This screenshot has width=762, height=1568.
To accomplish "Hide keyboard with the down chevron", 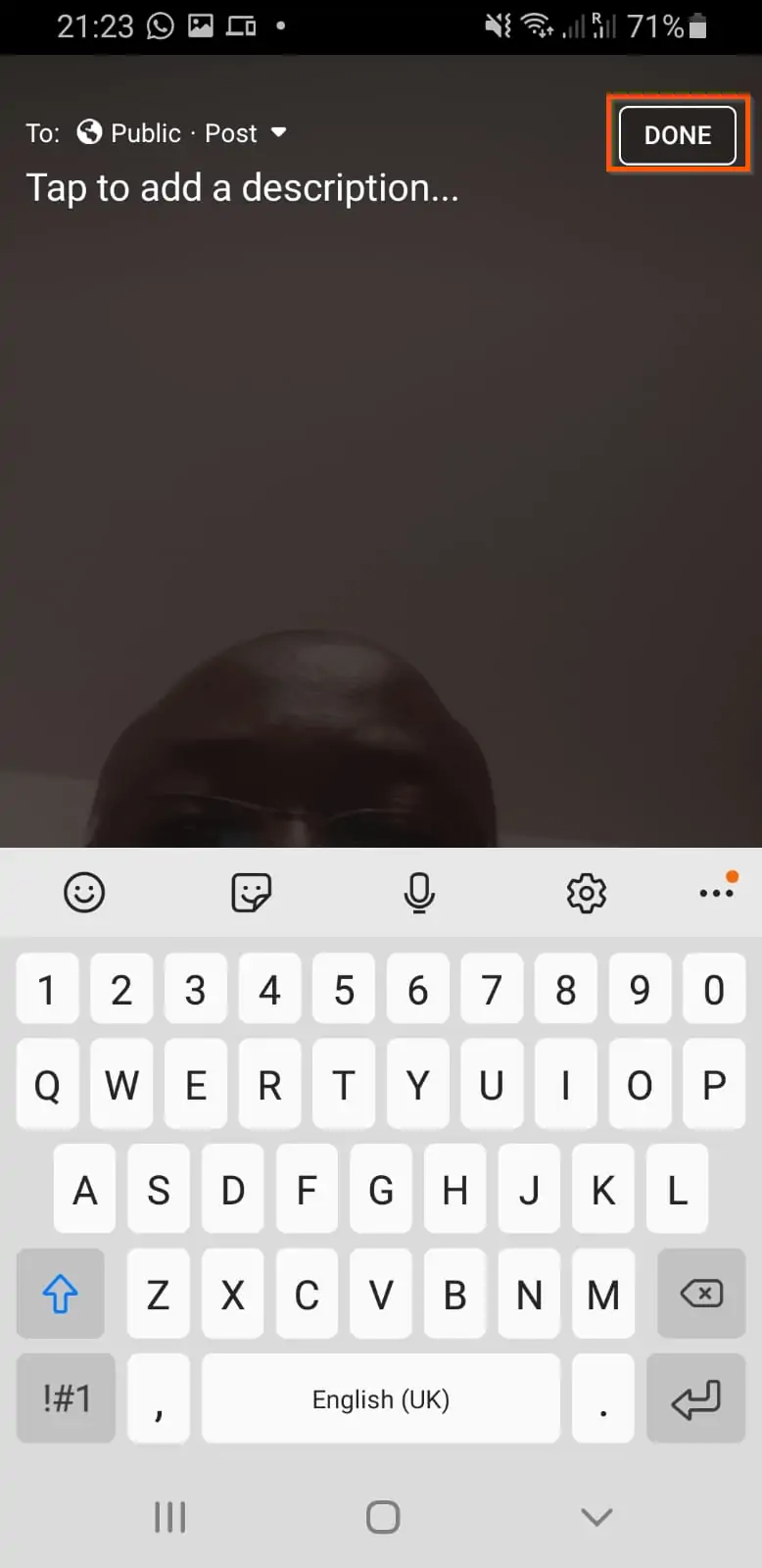I will (596, 1517).
